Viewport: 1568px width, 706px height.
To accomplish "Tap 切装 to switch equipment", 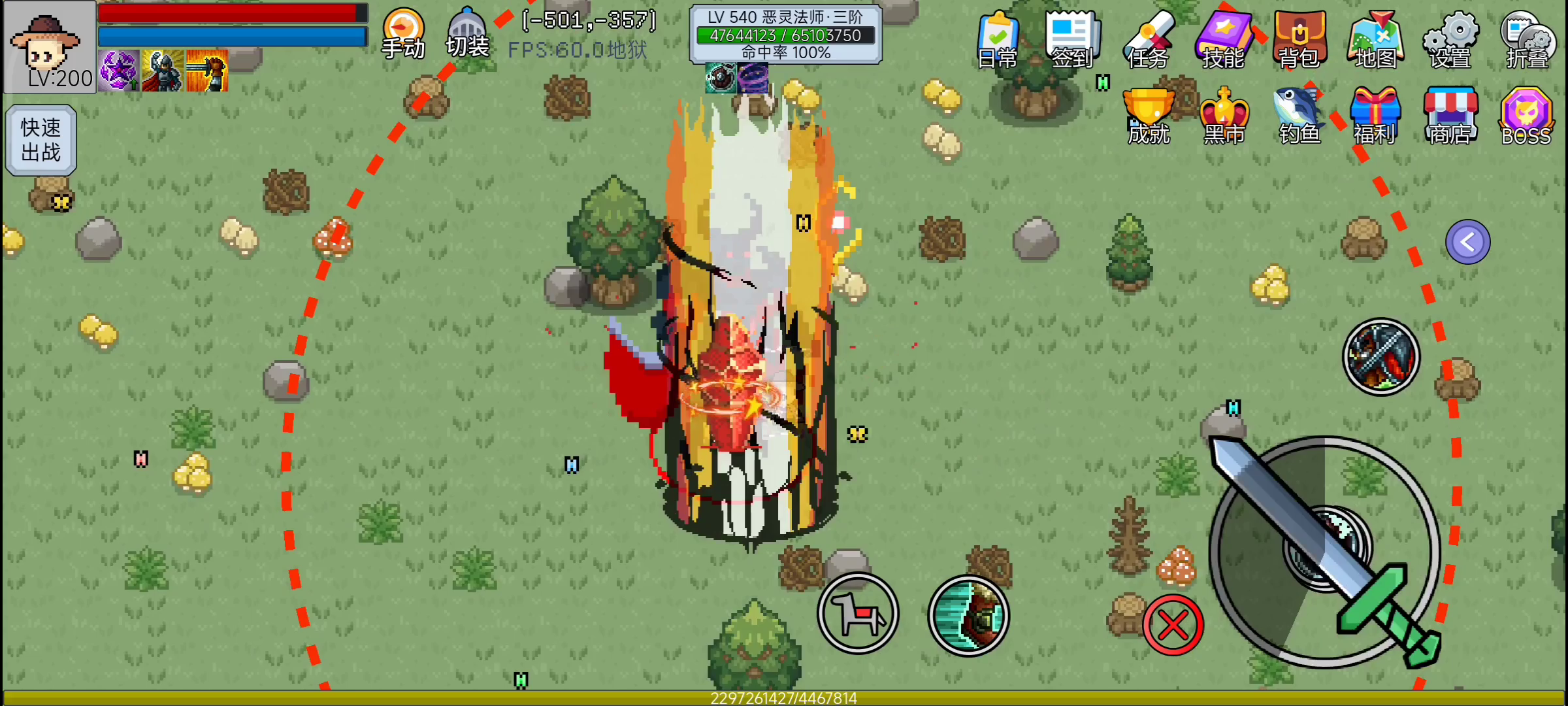I will [x=467, y=34].
